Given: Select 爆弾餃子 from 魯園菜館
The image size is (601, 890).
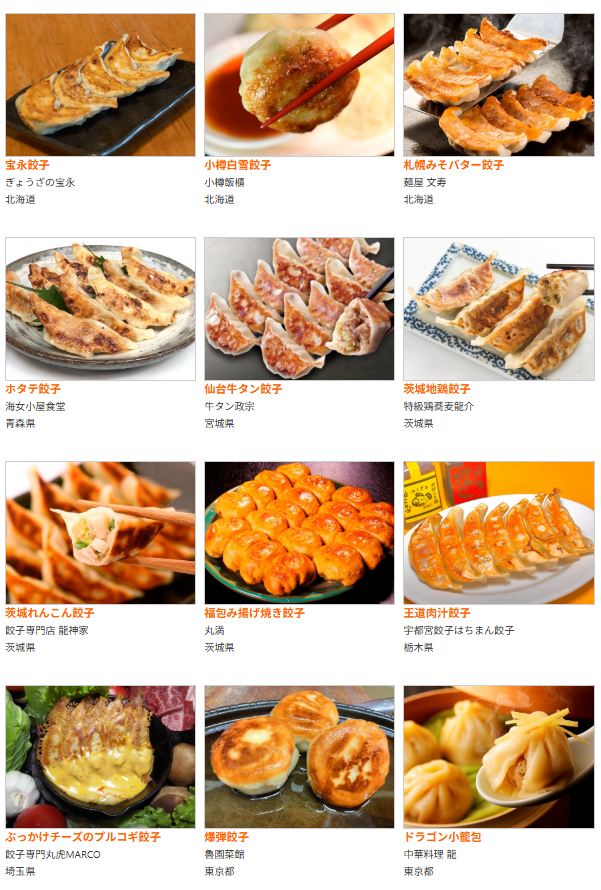Looking at the screenshot, I should [x=226, y=837].
